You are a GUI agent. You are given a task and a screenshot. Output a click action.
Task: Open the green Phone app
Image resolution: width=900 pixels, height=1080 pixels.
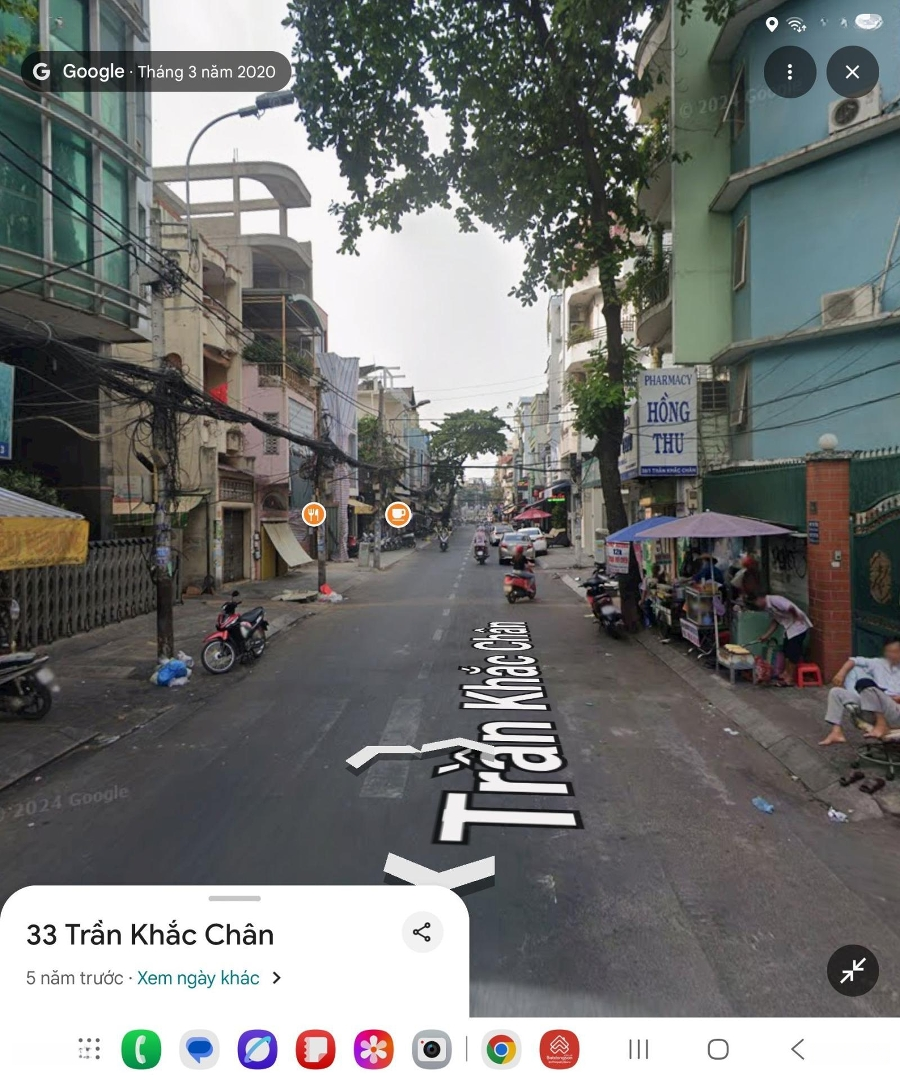coord(142,1049)
